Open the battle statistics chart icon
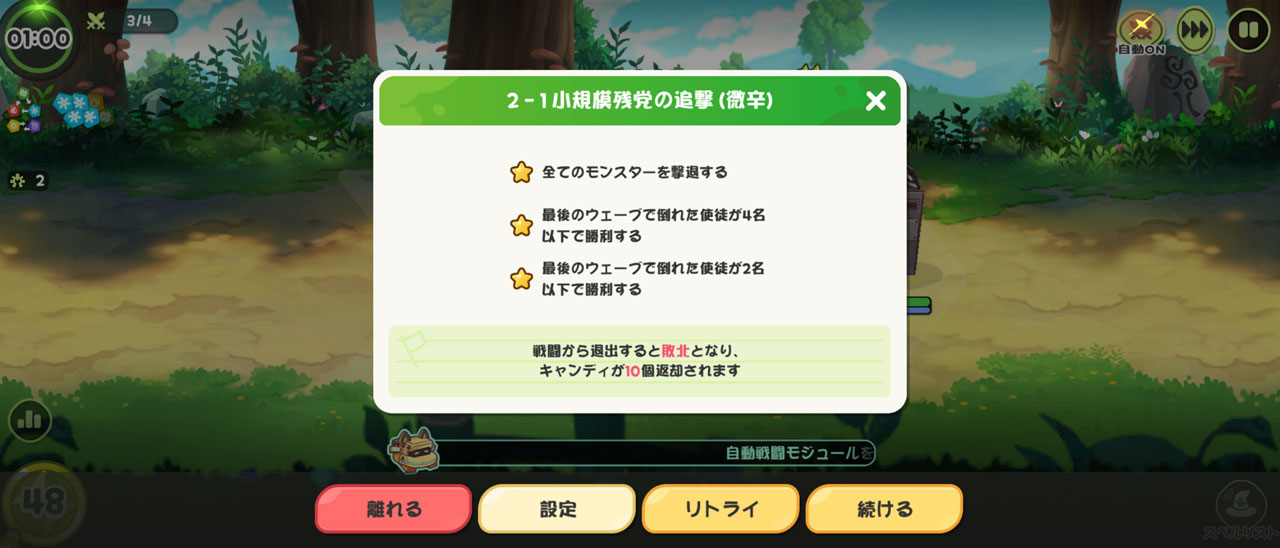The width and height of the screenshot is (1280, 548). tap(29, 420)
